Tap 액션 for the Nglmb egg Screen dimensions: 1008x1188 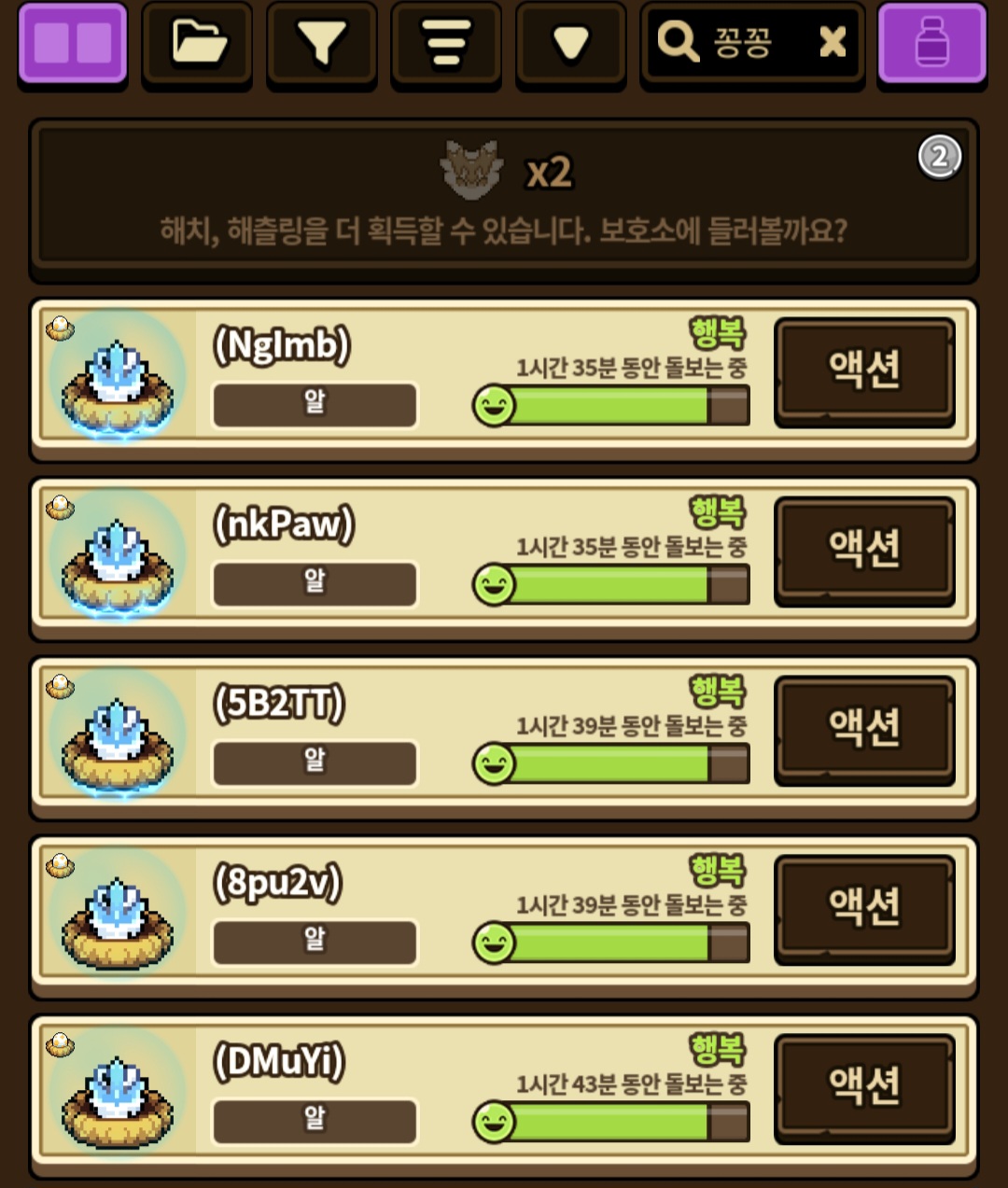click(x=864, y=370)
